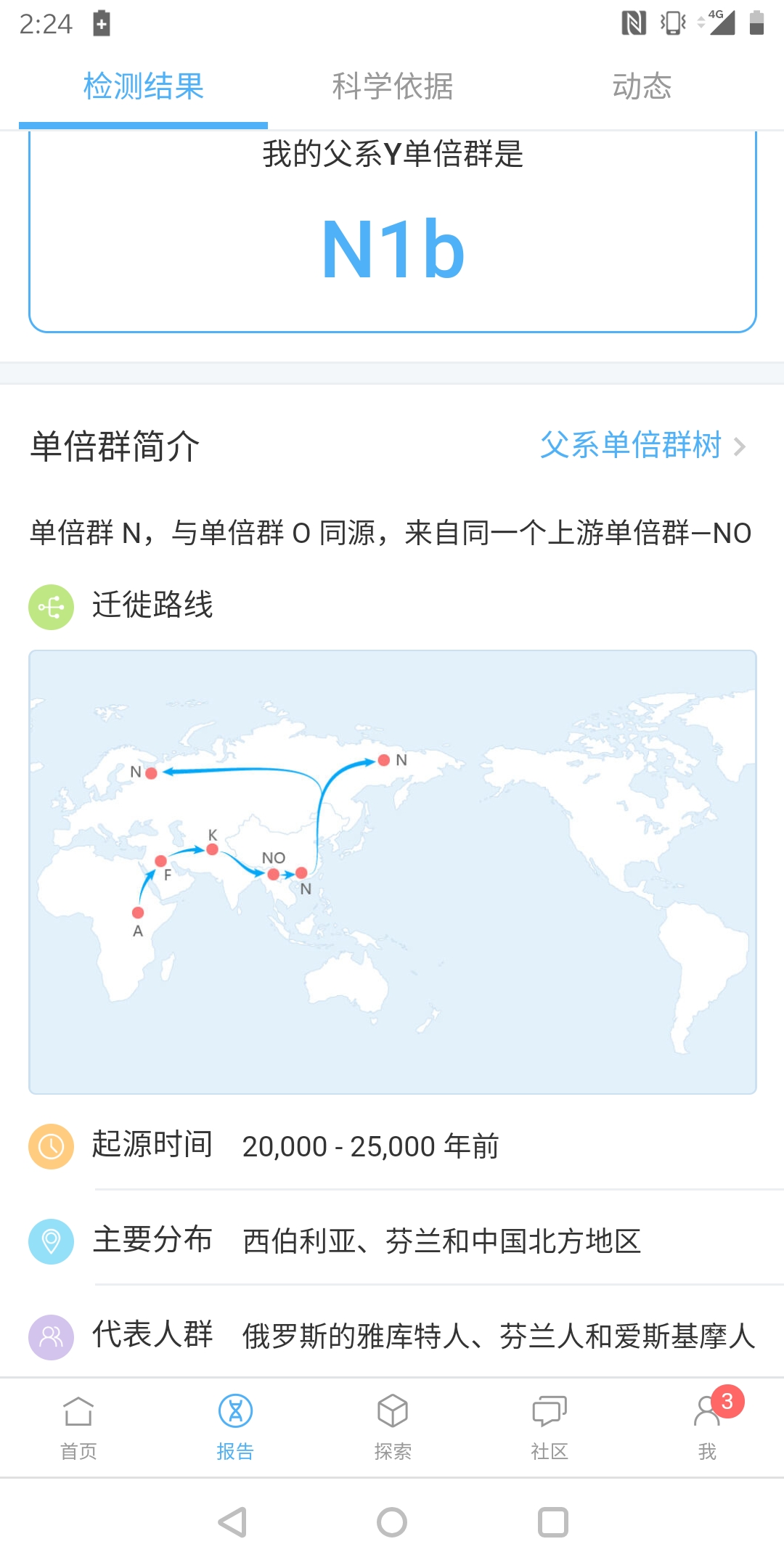Tap the system home button
The width and height of the screenshot is (784, 1568).
pos(392,1522)
